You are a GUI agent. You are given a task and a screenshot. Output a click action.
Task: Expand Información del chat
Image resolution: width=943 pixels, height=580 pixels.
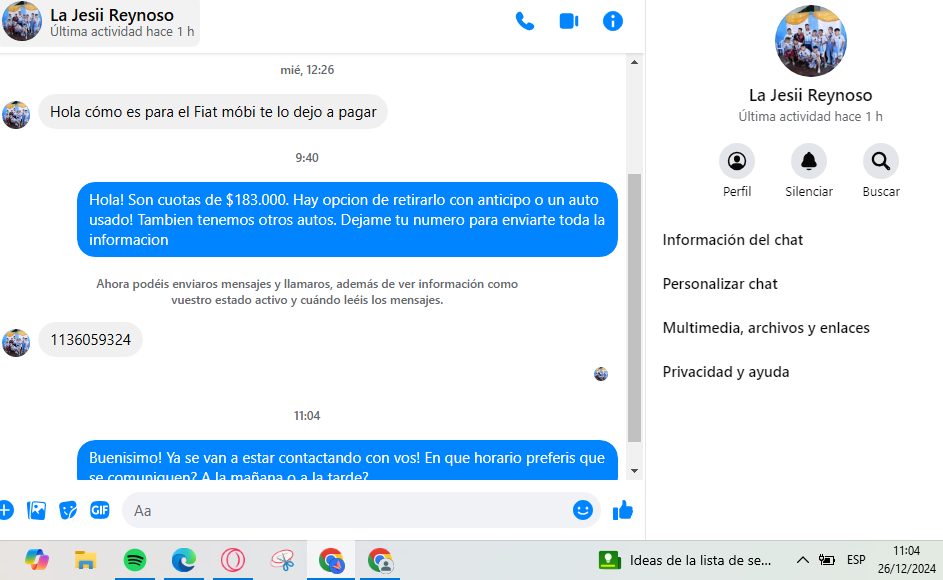tap(733, 240)
